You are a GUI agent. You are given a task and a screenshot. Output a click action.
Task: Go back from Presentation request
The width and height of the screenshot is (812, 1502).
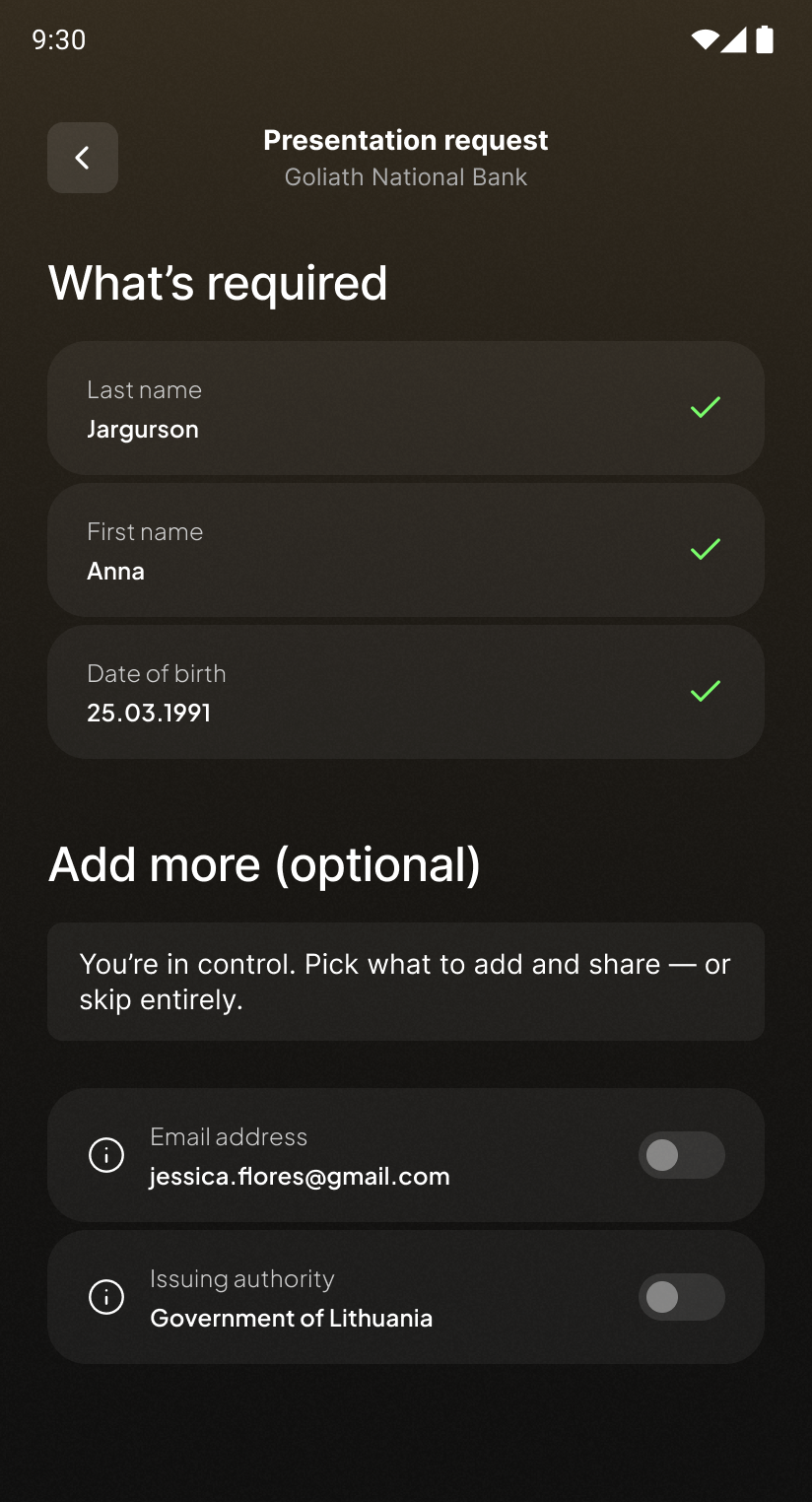83,158
